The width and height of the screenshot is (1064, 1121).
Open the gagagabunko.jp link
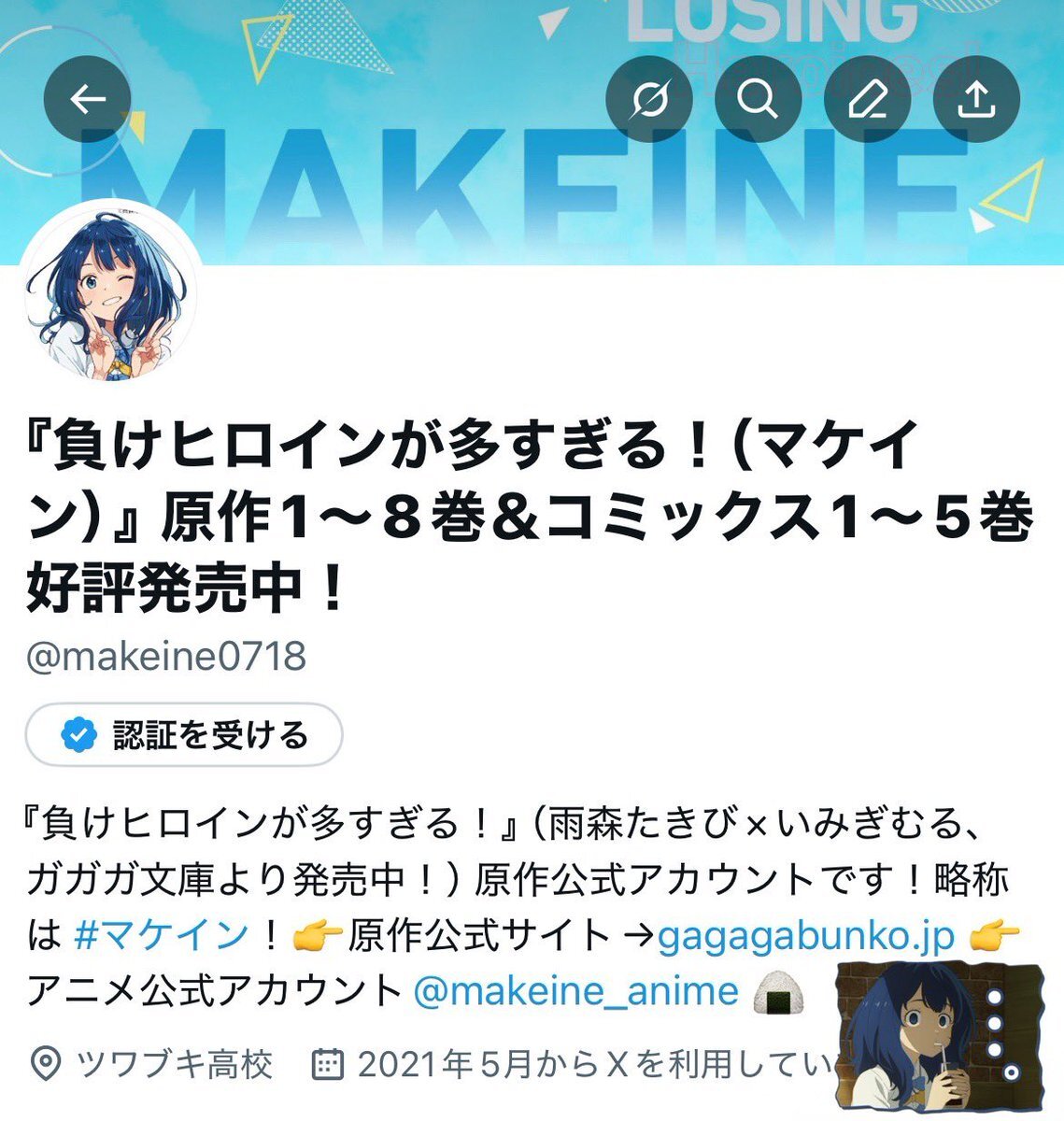point(805,933)
